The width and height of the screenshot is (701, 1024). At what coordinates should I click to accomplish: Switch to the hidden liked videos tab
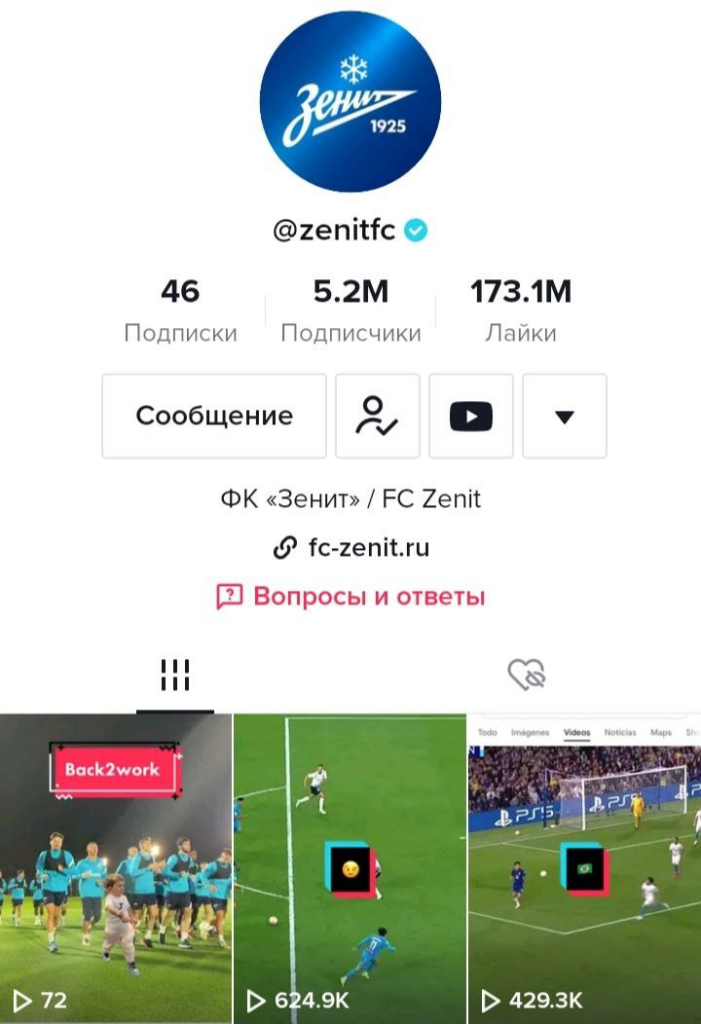(x=526, y=676)
